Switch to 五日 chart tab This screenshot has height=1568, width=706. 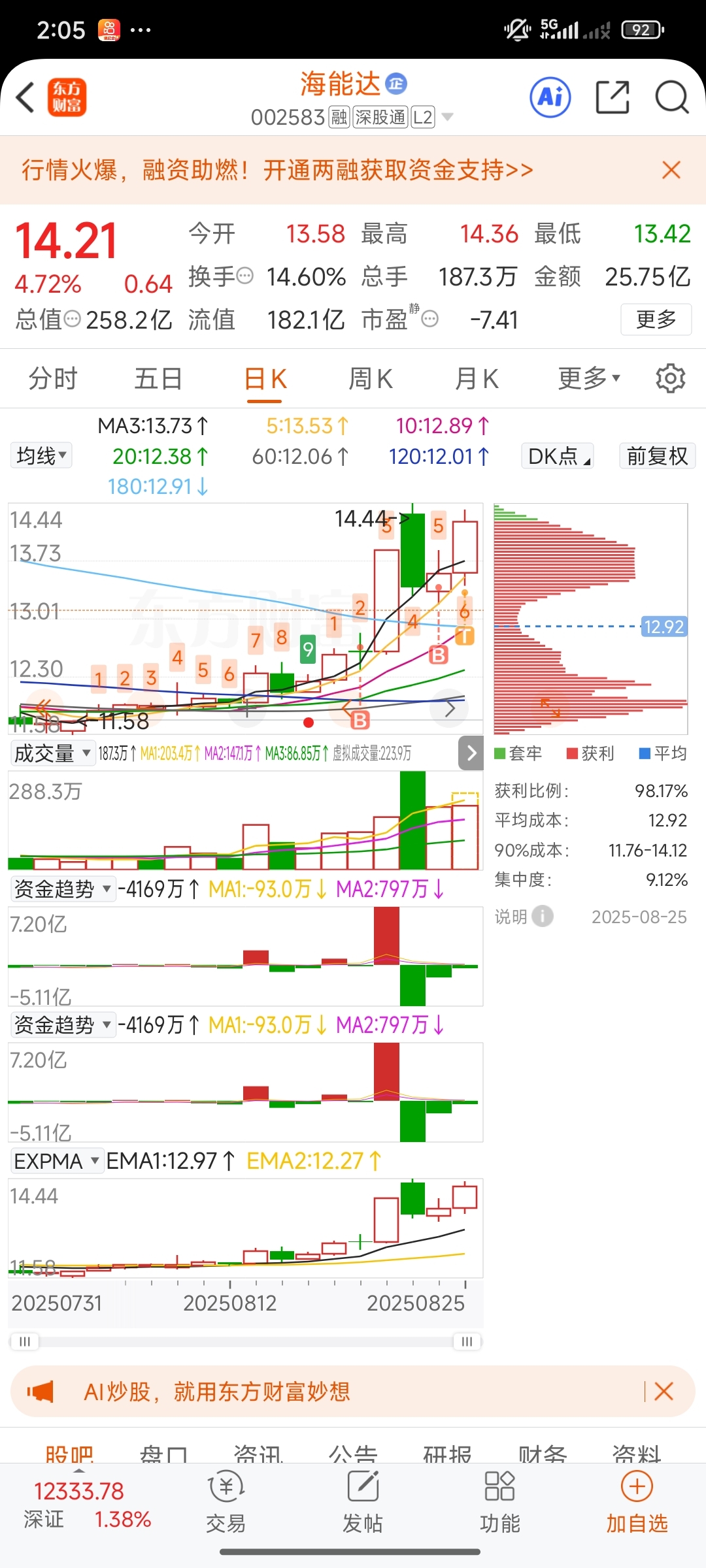click(158, 379)
